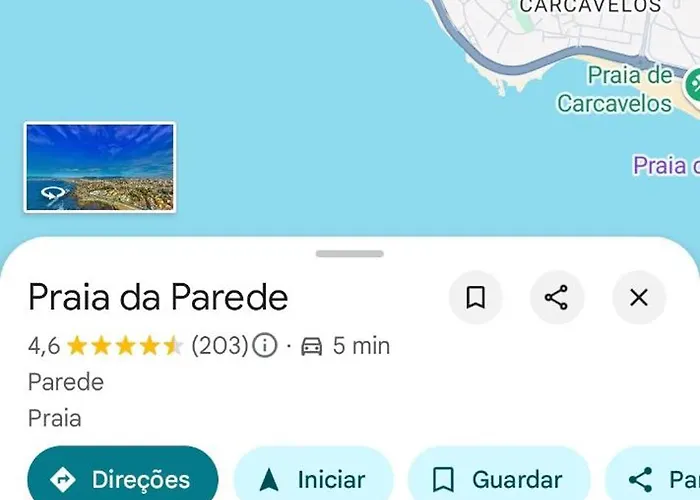This screenshot has height=500, width=700.
Task: Save Praia da Parede with bookmark icon
Action: point(476,297)
